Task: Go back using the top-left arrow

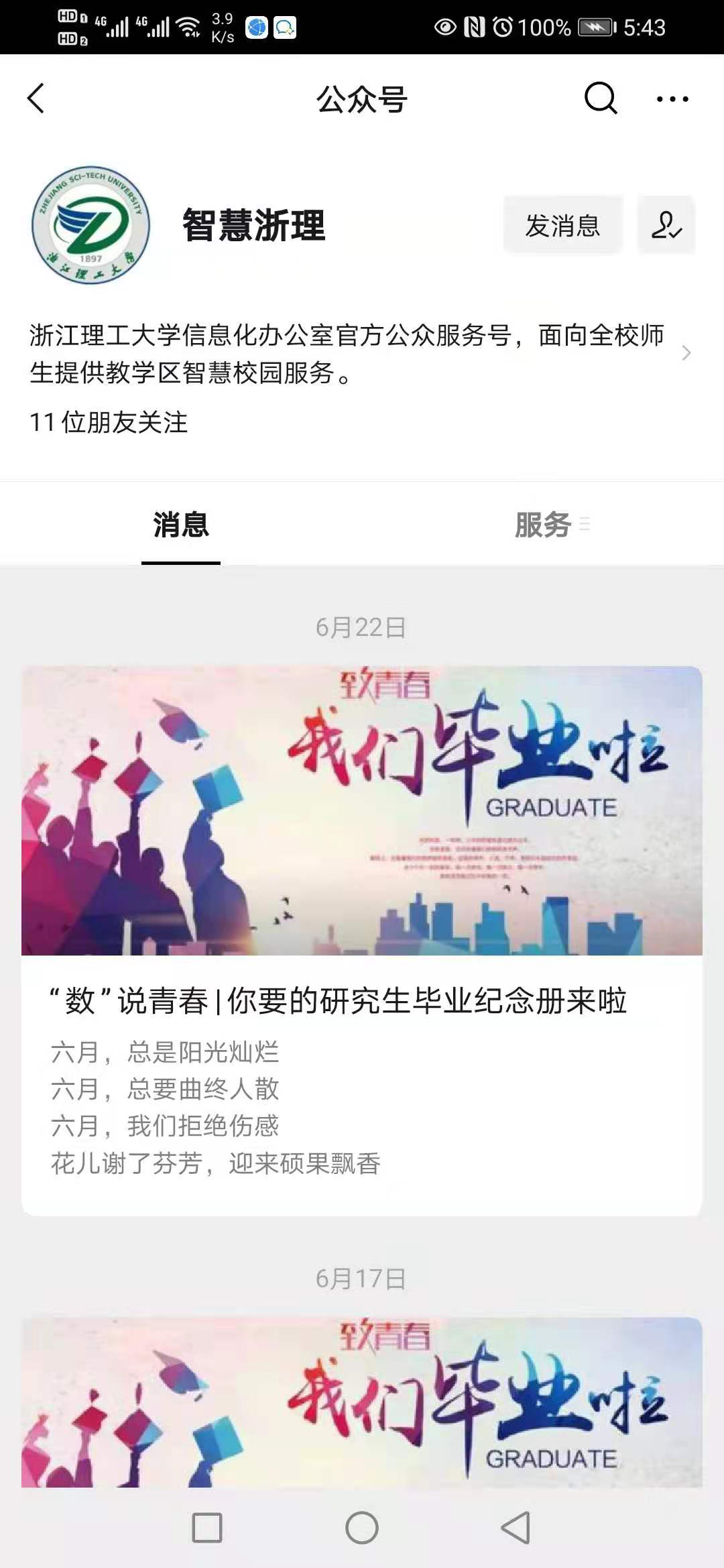Action: tap(36, 99)
